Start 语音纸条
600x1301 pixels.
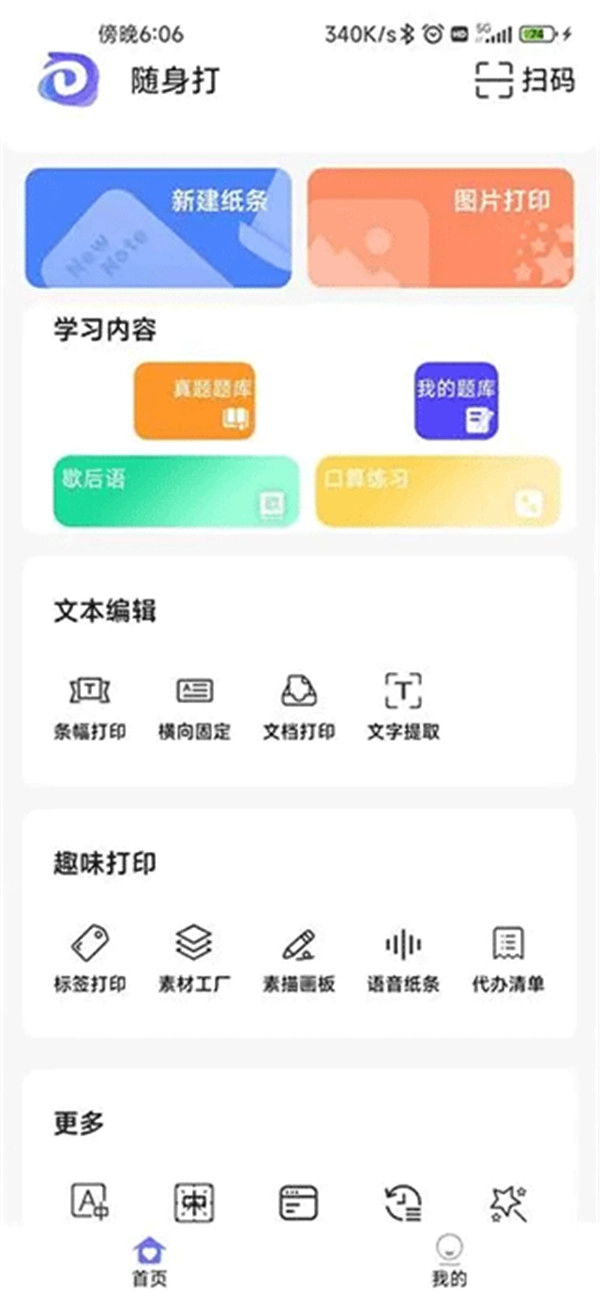click(403, 958)
